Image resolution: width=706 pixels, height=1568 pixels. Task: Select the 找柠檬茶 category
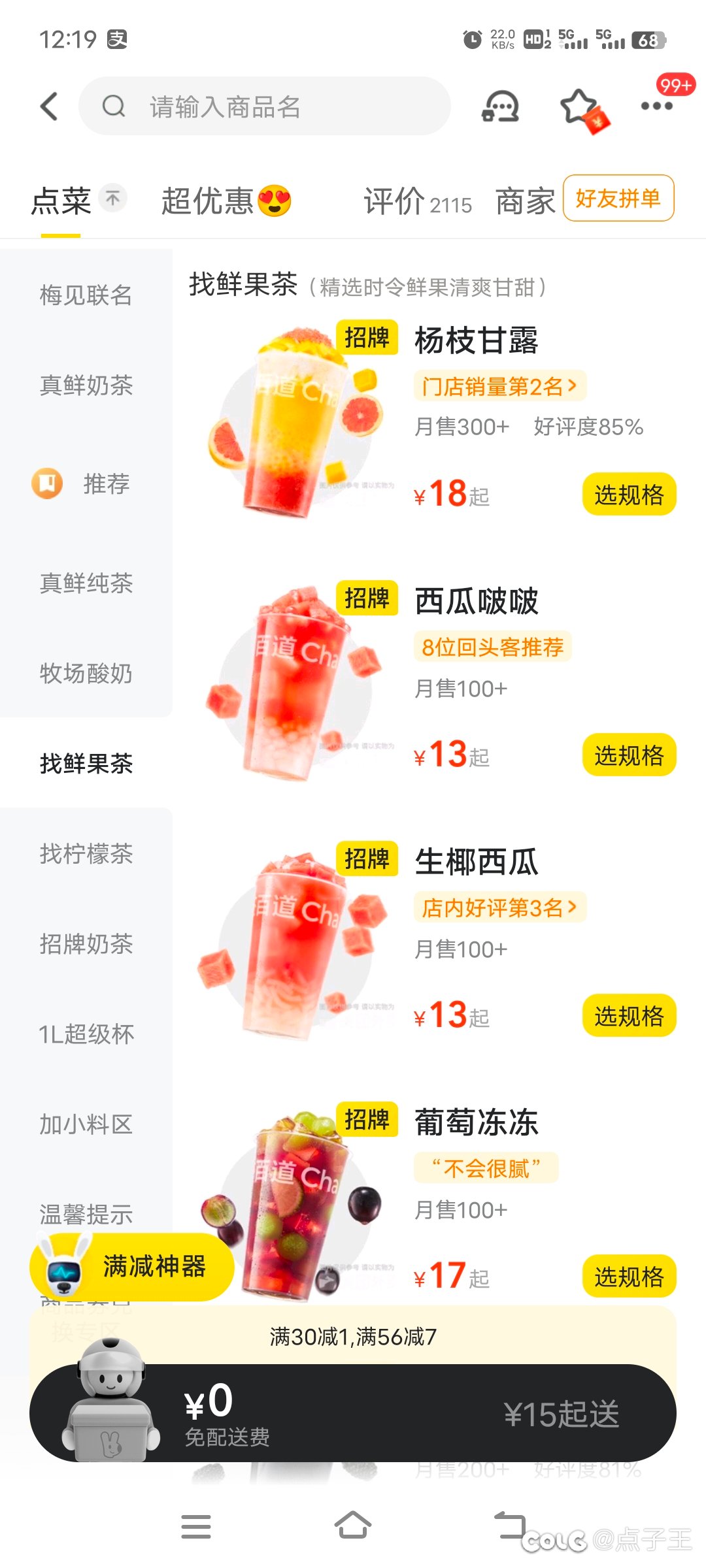(86, 853)
